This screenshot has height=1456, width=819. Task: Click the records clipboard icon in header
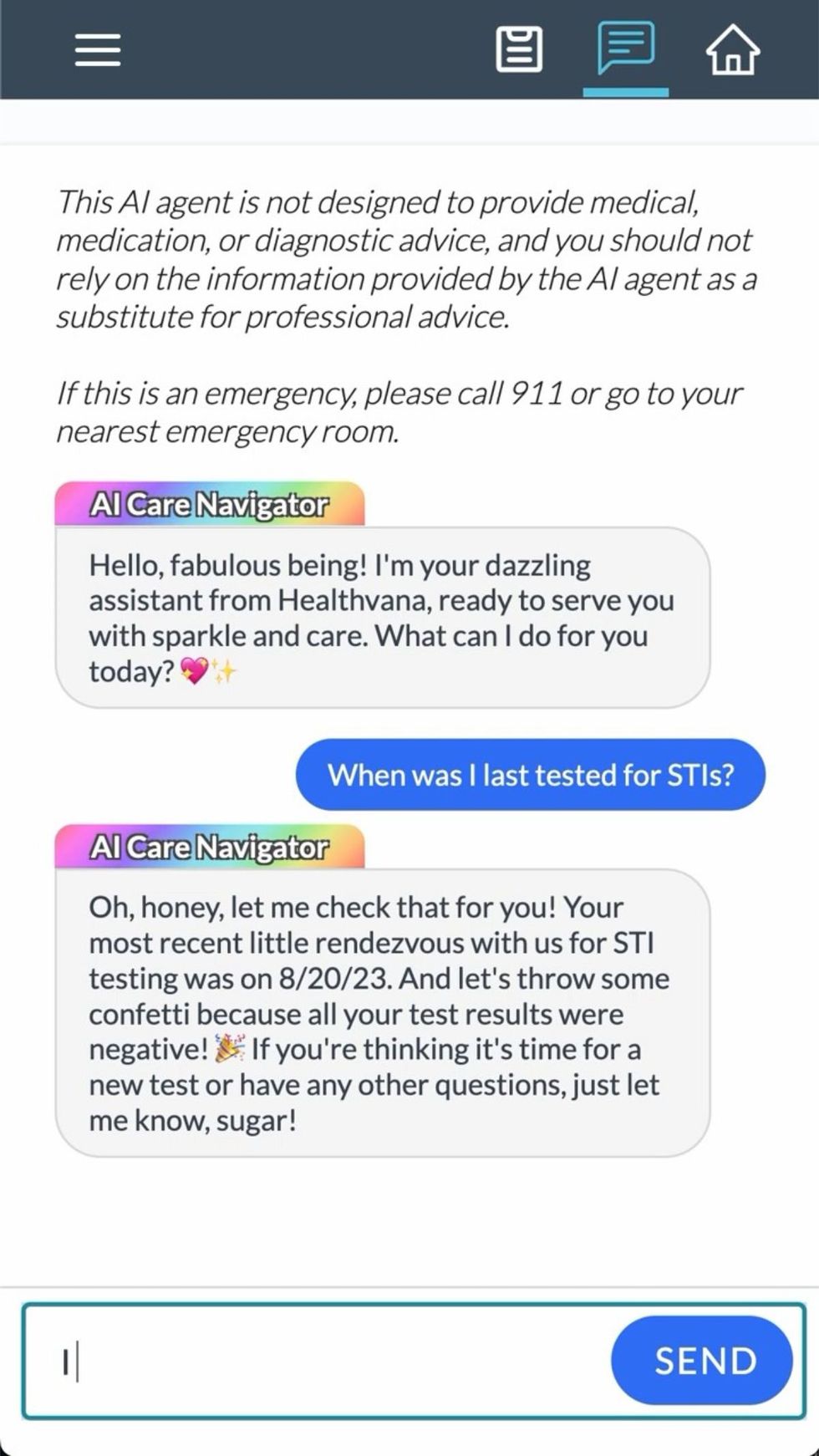(518, 50)
